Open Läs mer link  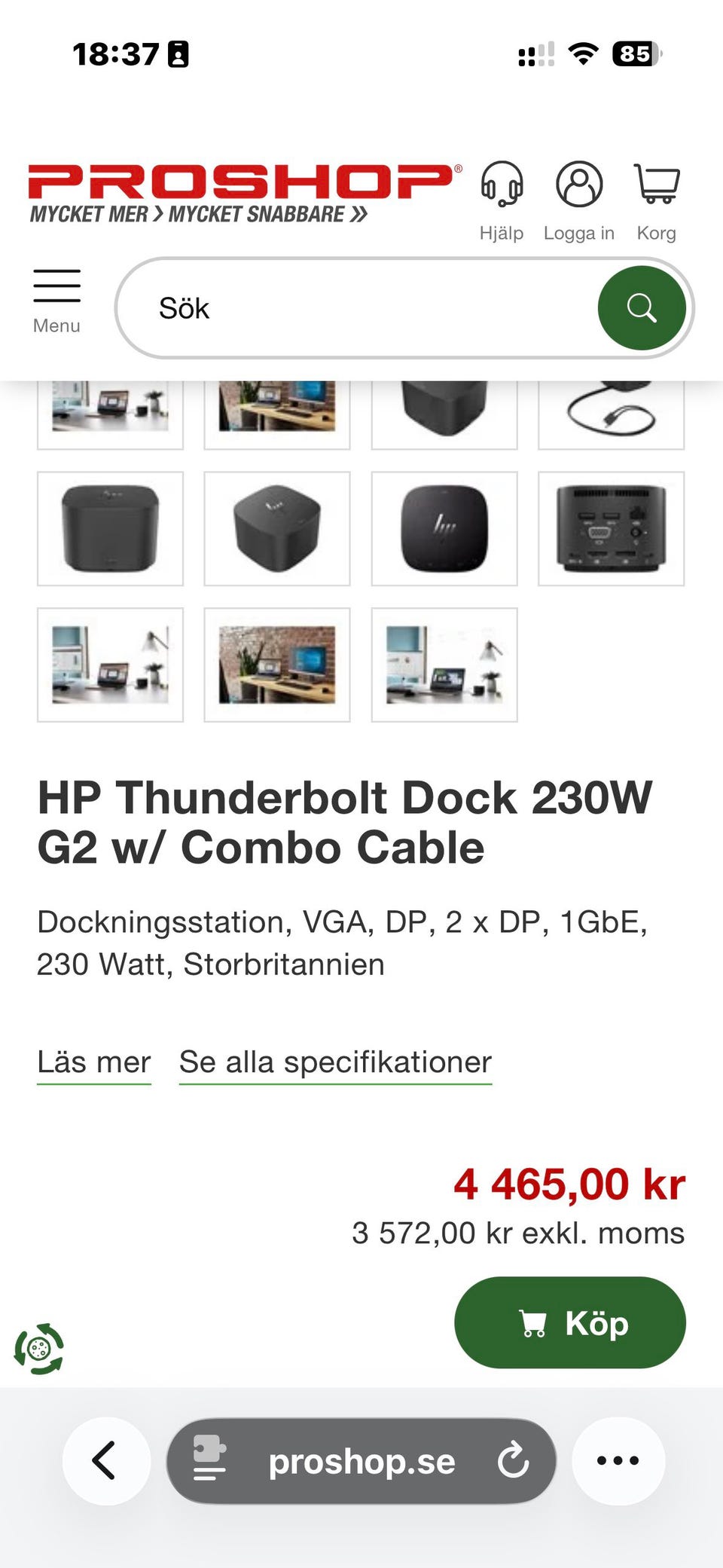[x=93, y=1062]
